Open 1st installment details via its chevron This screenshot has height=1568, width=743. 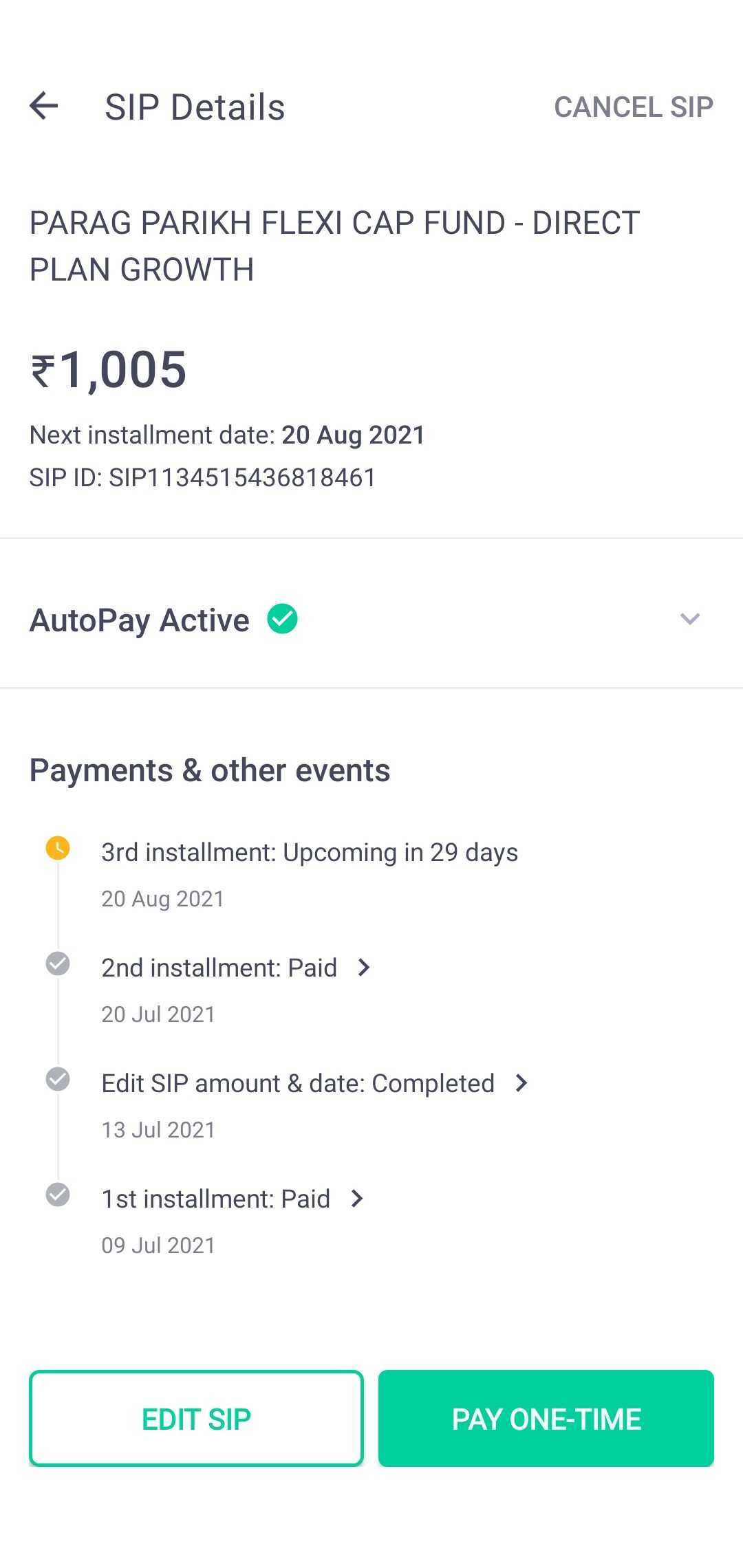pyautogui.click(x=357, y=1197)
